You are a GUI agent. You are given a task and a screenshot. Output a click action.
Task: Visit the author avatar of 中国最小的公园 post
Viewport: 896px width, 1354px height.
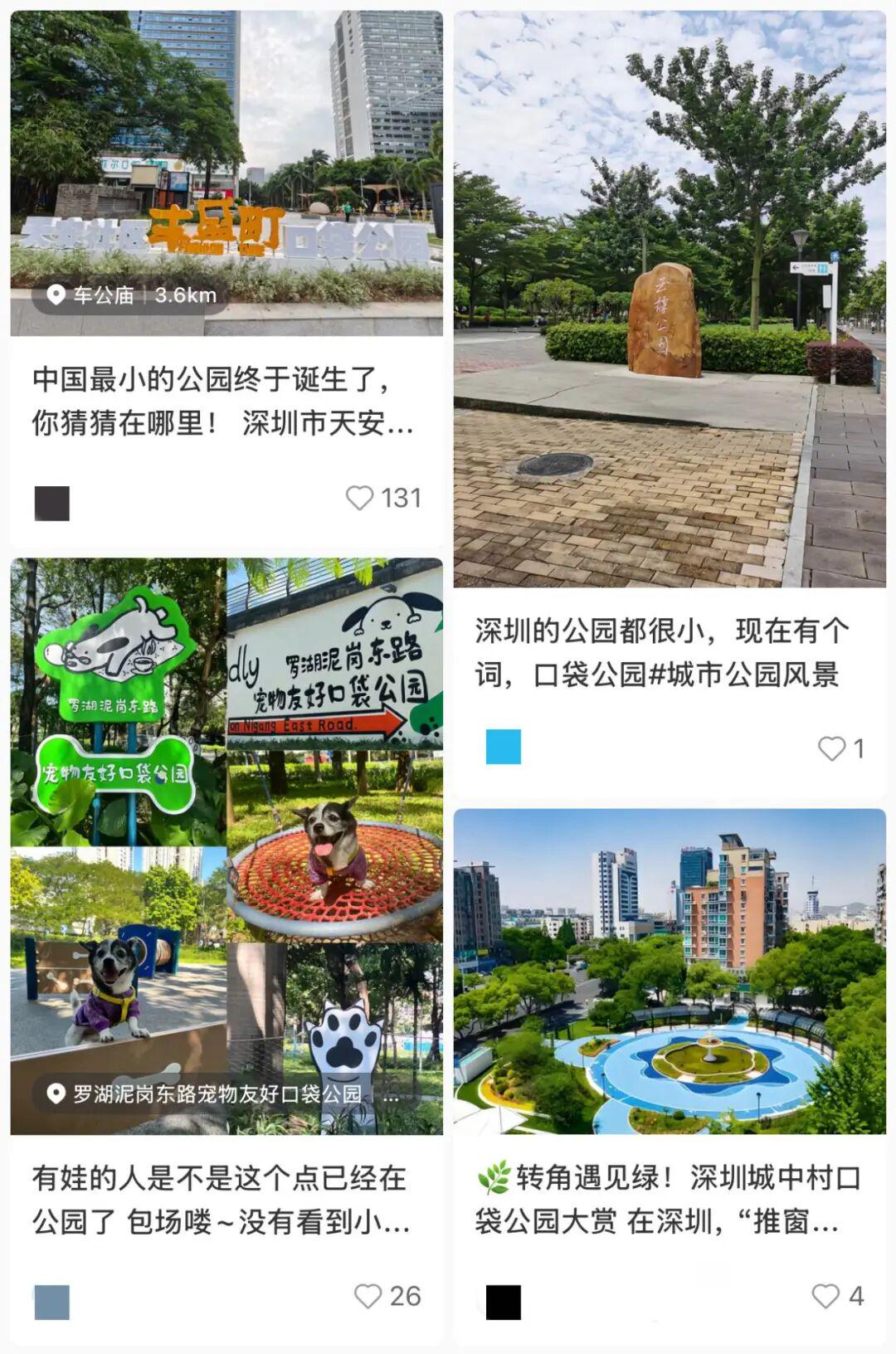point(52,504)
